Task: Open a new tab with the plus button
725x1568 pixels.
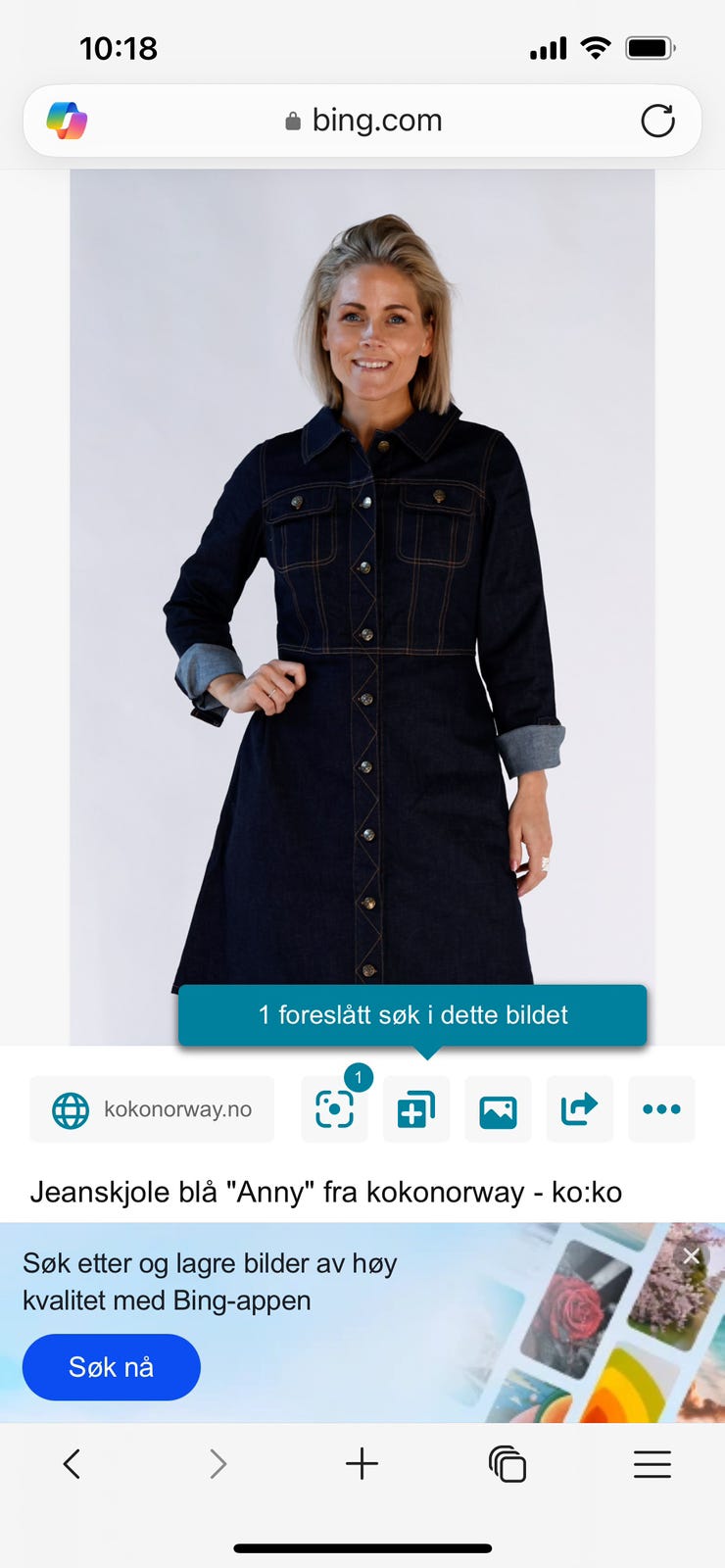Action: click(x=362, y=1464)
